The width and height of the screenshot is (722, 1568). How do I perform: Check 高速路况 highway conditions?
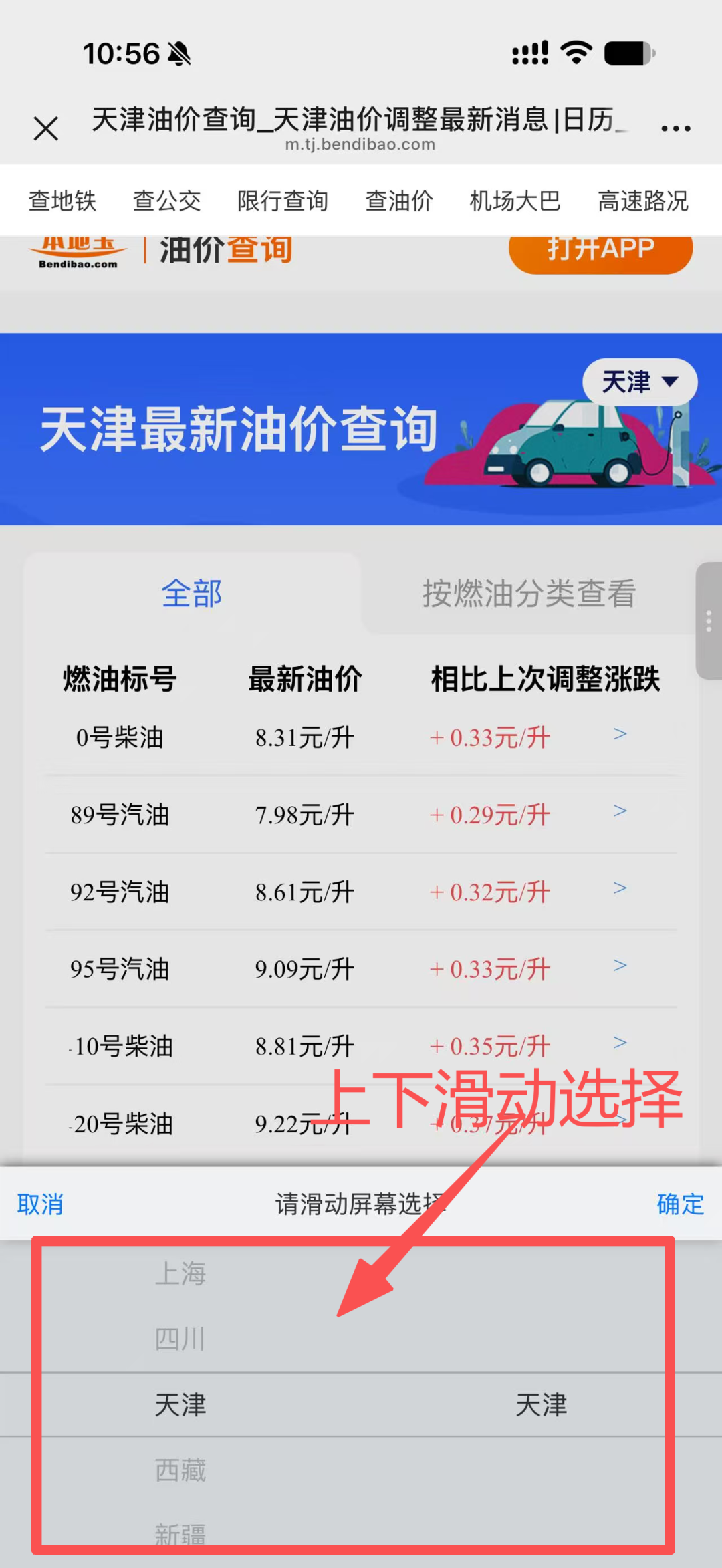tap(643, 201)
